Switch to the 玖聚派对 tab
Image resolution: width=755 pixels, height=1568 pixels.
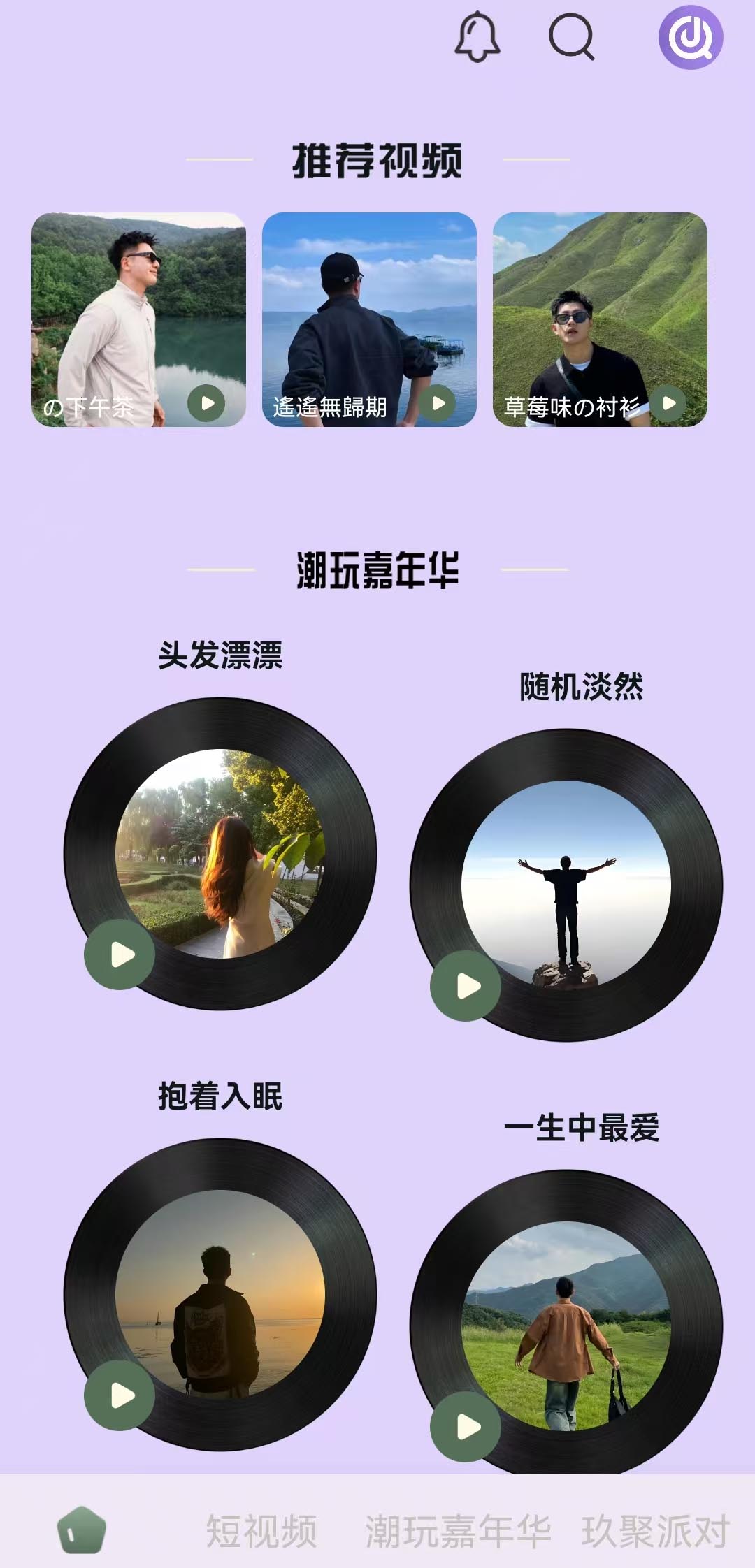(x=655, y=1531)
